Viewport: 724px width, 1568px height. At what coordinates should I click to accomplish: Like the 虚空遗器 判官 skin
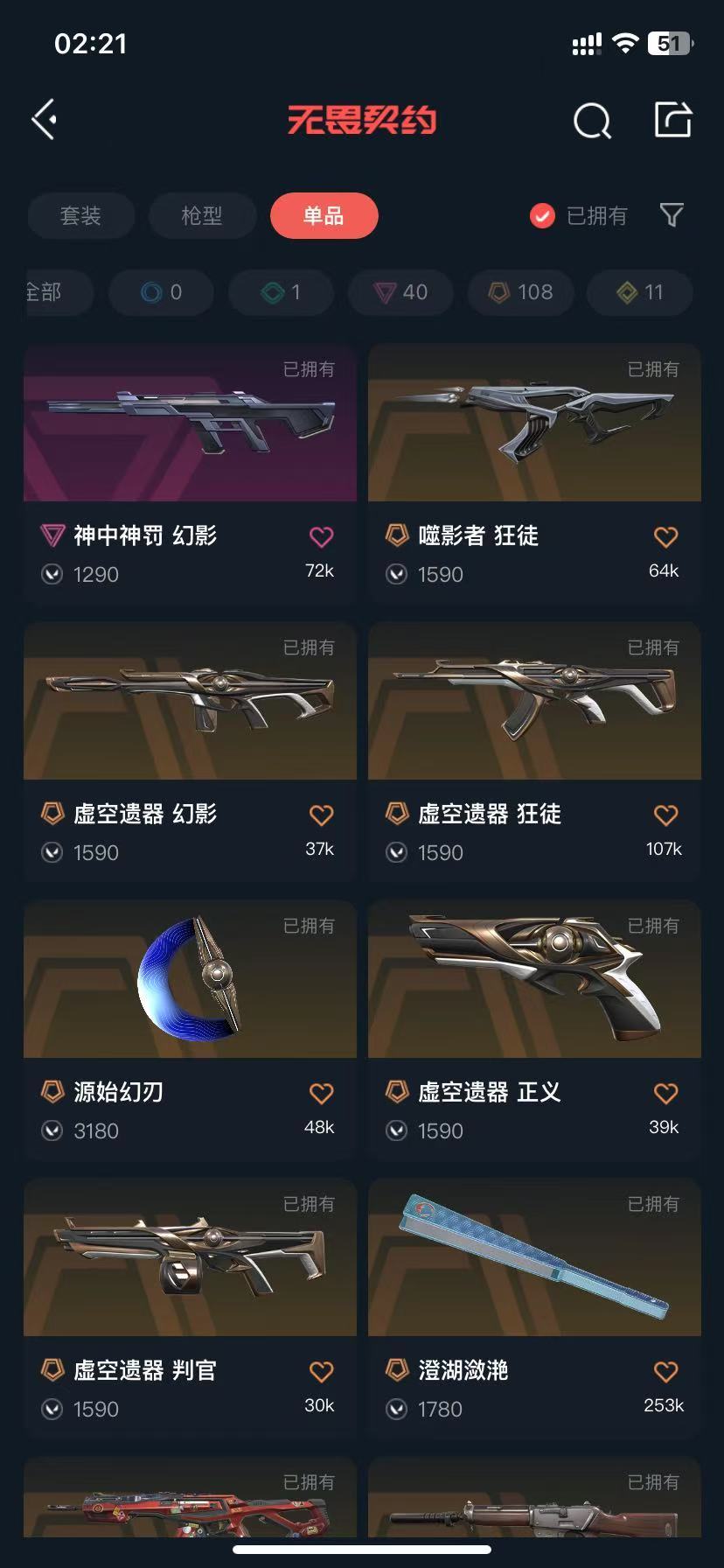[x=321, y=1371]
